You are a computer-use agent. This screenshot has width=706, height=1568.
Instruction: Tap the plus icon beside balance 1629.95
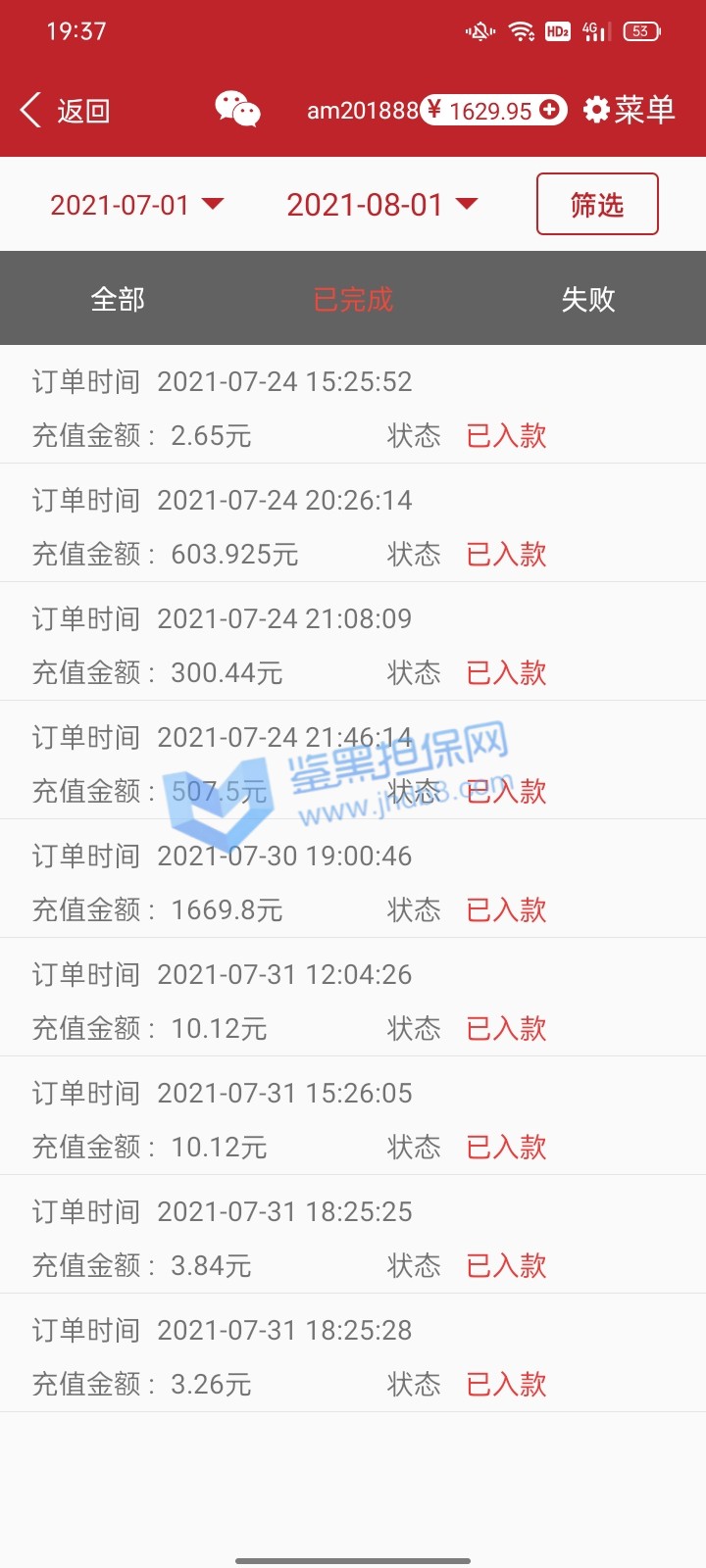(x=550, y=110)
